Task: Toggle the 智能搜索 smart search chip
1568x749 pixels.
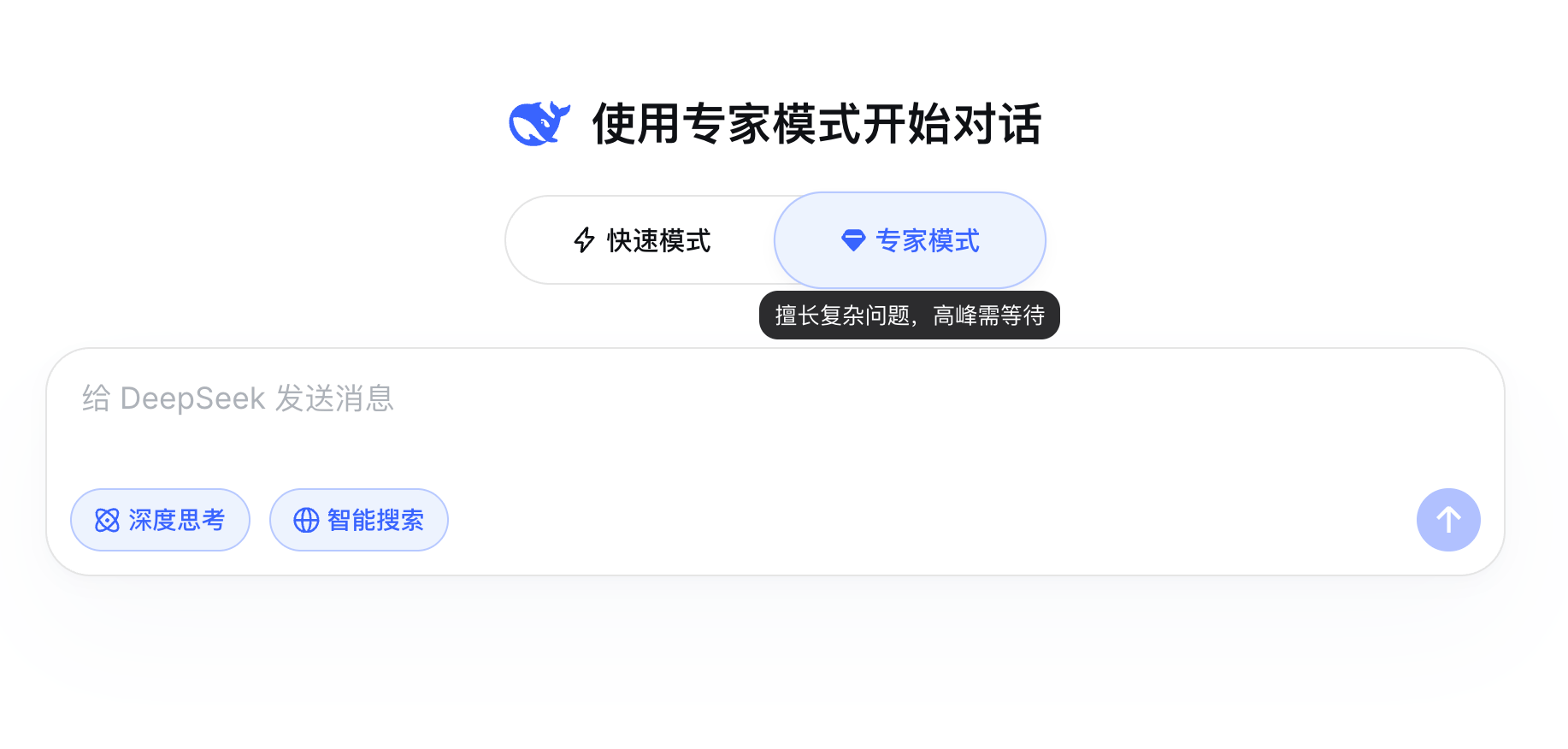Action: click(x=359, y=520)
